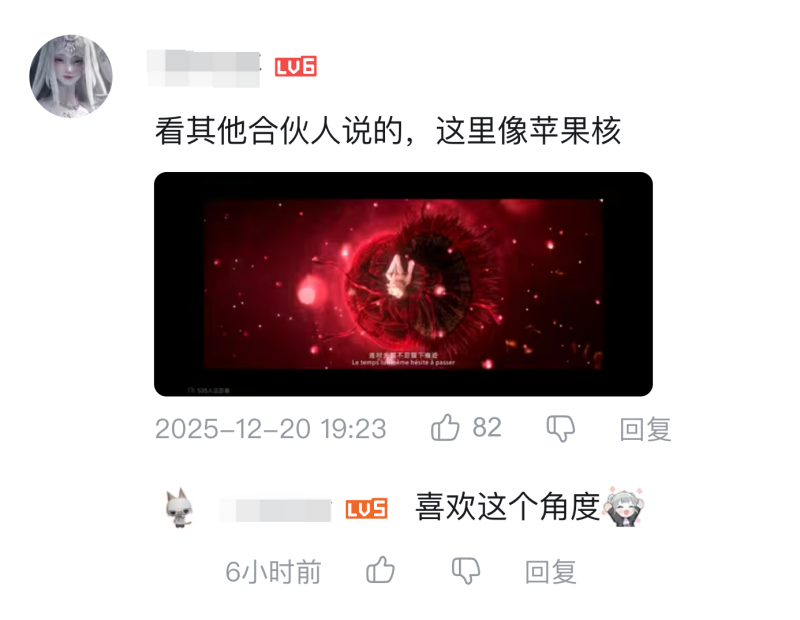
Task: Tap 回复 under the 喜欢这个角度 reply
Action: (x=551, y=572)
